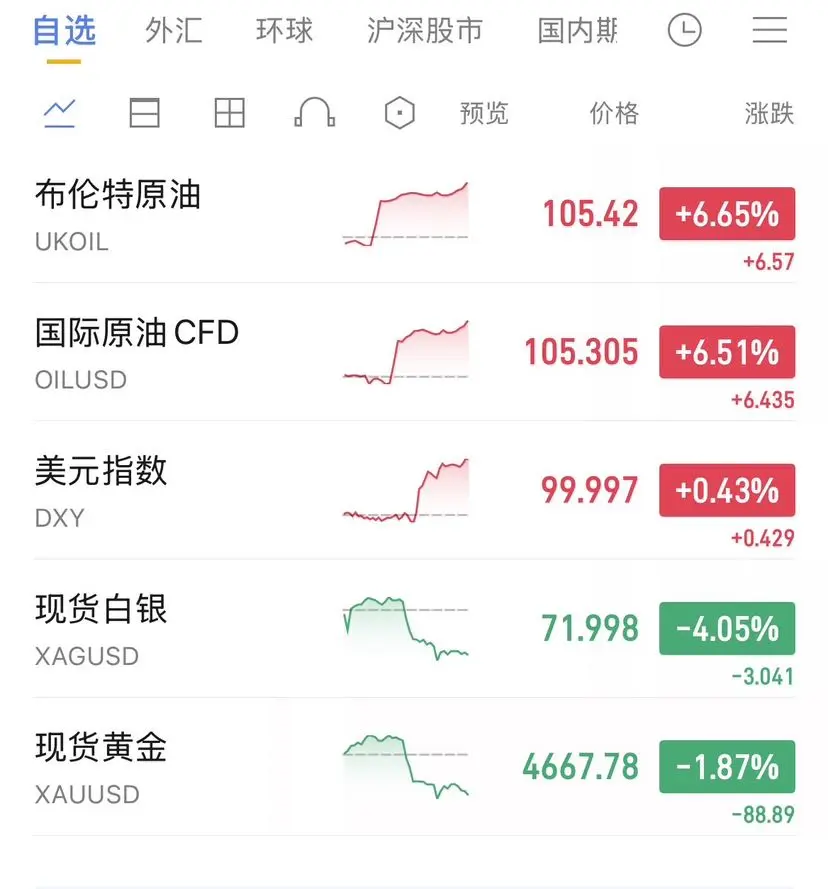
Task: Tap the +6.65% change badge for 布伦特原油
Action: coord(726,214)
